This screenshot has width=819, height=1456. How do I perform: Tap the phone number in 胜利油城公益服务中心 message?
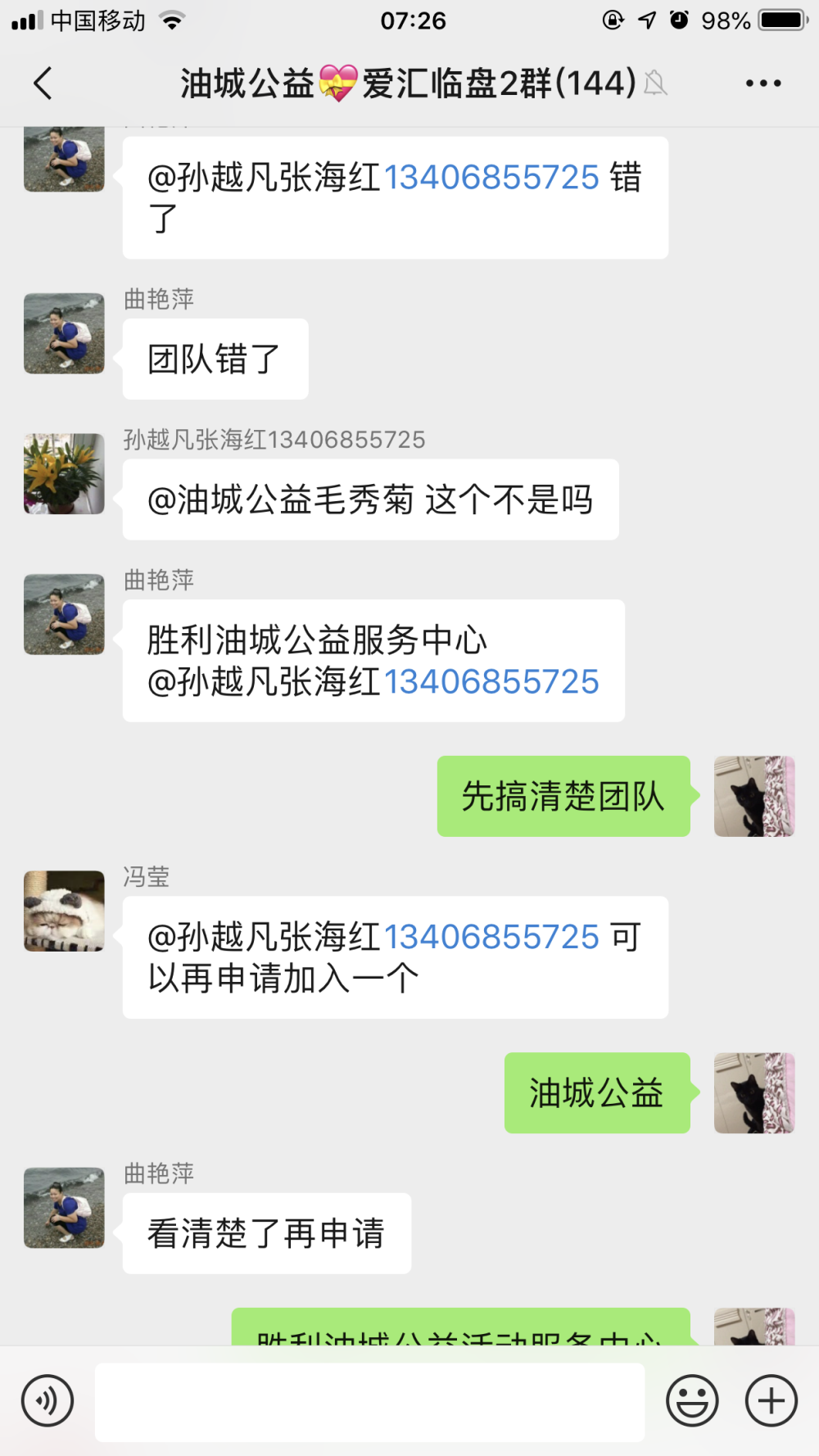[x=491, y=681]
